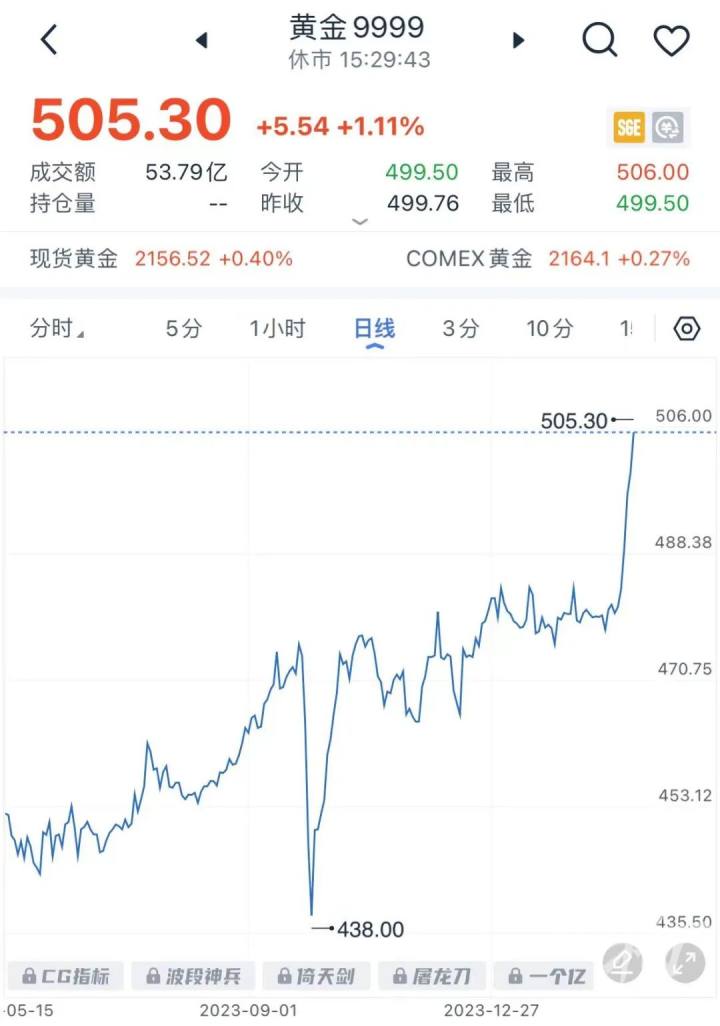
Task: Switch to the 10分 chart tab
Action: click(x=550, y=328)
